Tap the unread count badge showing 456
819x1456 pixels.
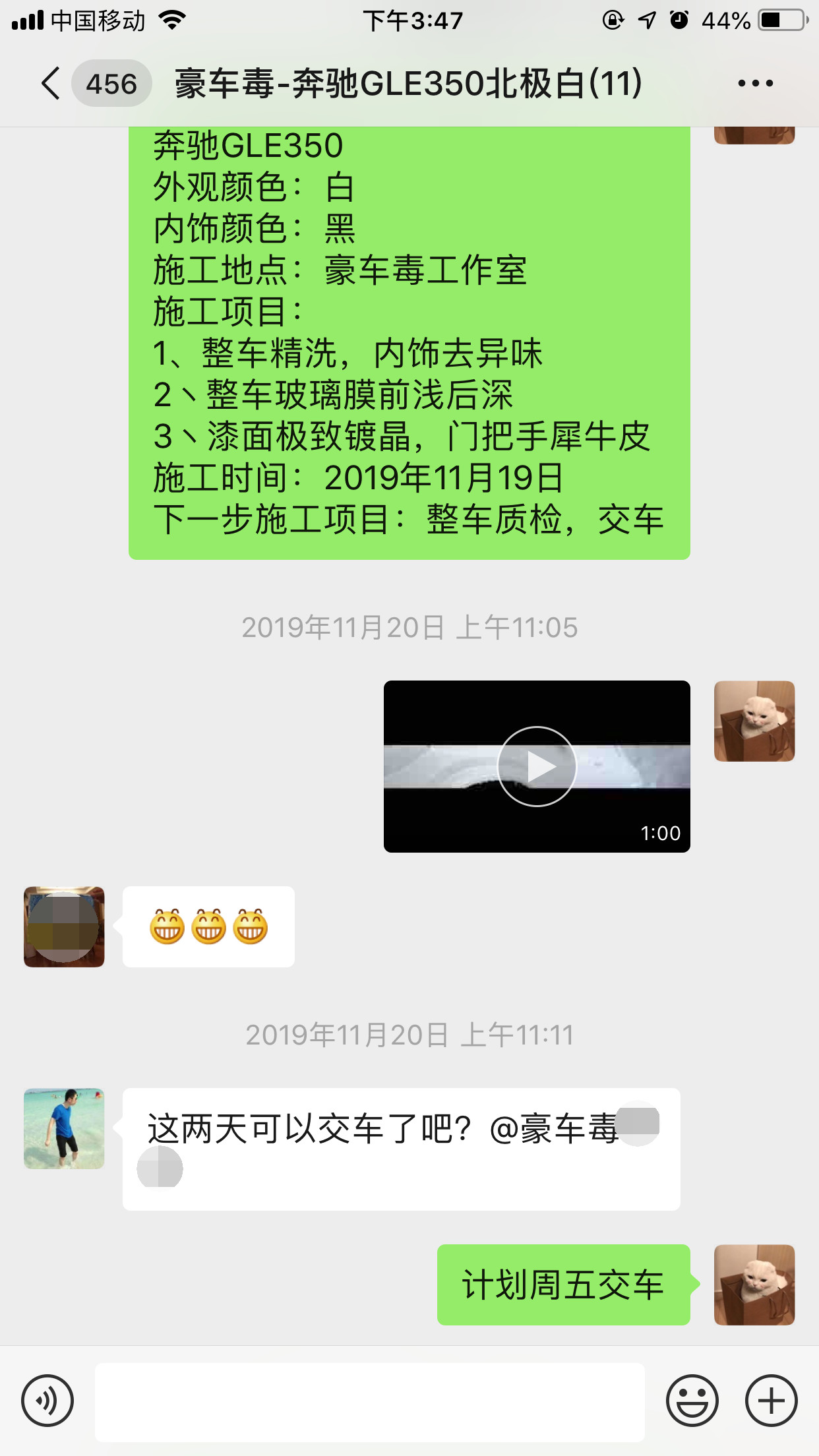tap(111, 84)
